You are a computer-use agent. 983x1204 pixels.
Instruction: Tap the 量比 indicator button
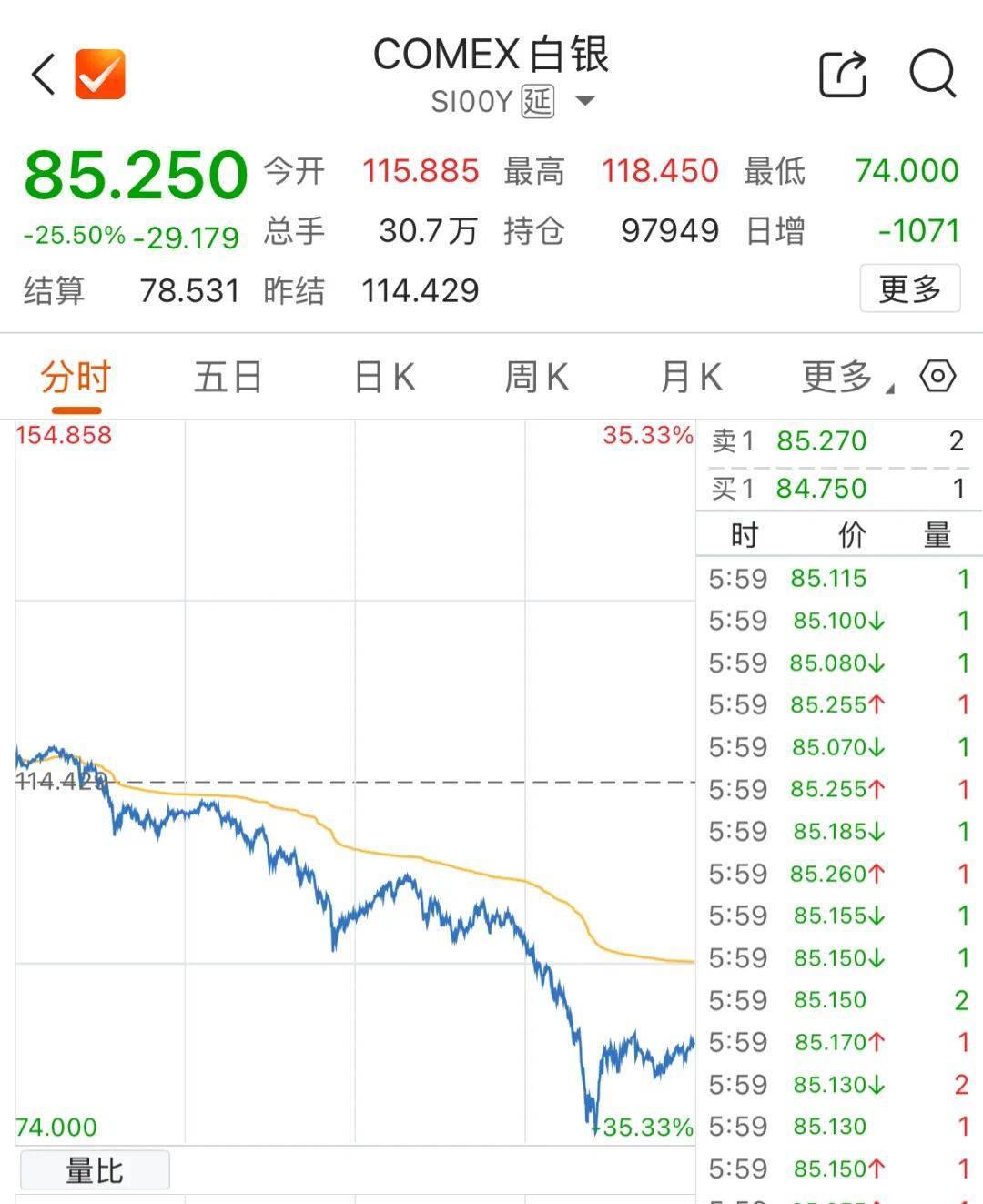(x=95, y=1170)
